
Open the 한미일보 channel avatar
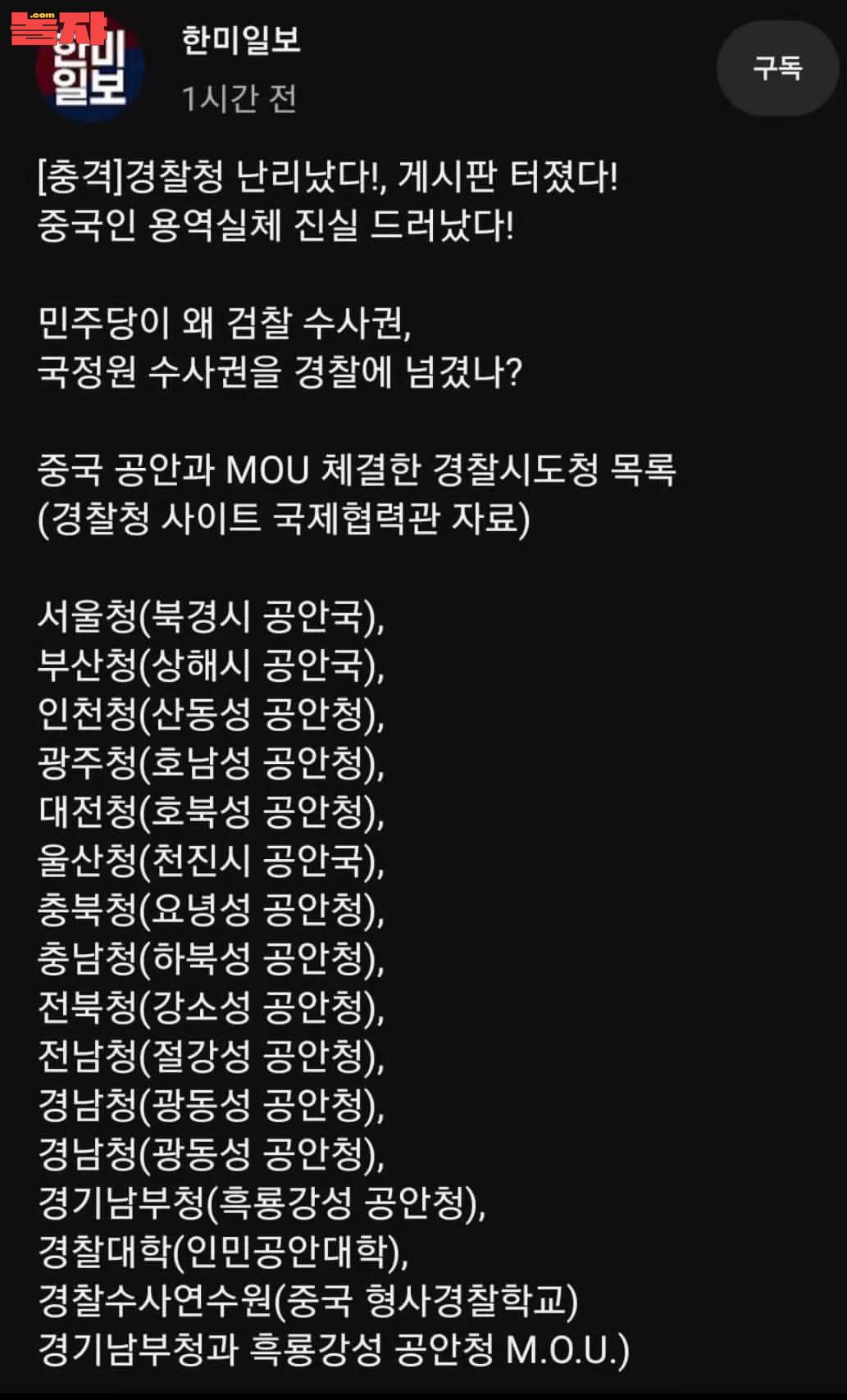coord(90,70)
